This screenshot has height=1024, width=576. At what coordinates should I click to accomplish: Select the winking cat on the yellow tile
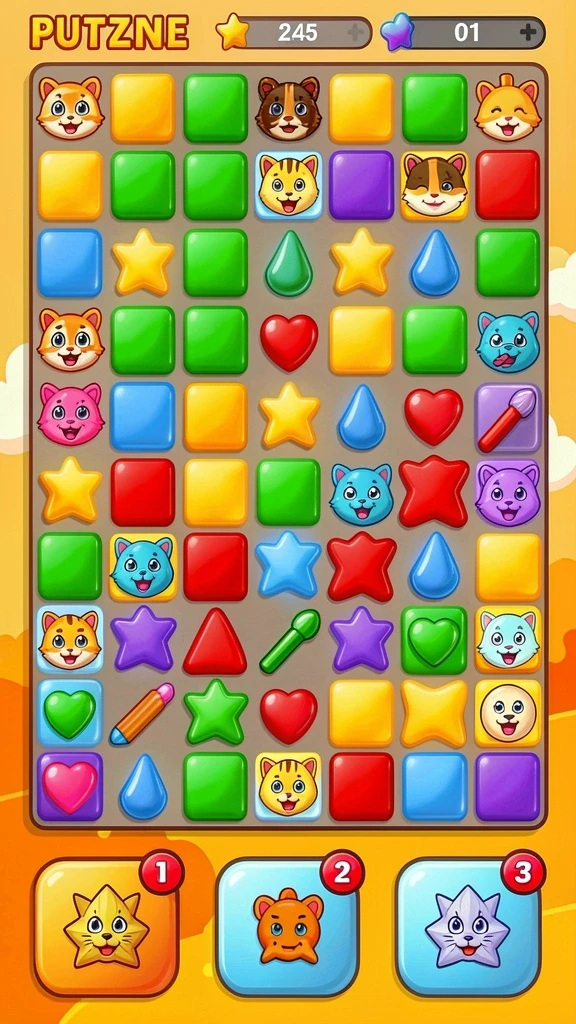(x=434, y=185)
